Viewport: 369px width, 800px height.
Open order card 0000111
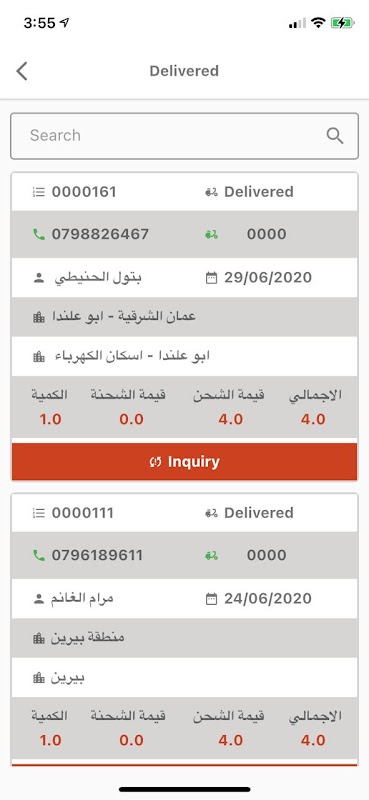[184, 630]
